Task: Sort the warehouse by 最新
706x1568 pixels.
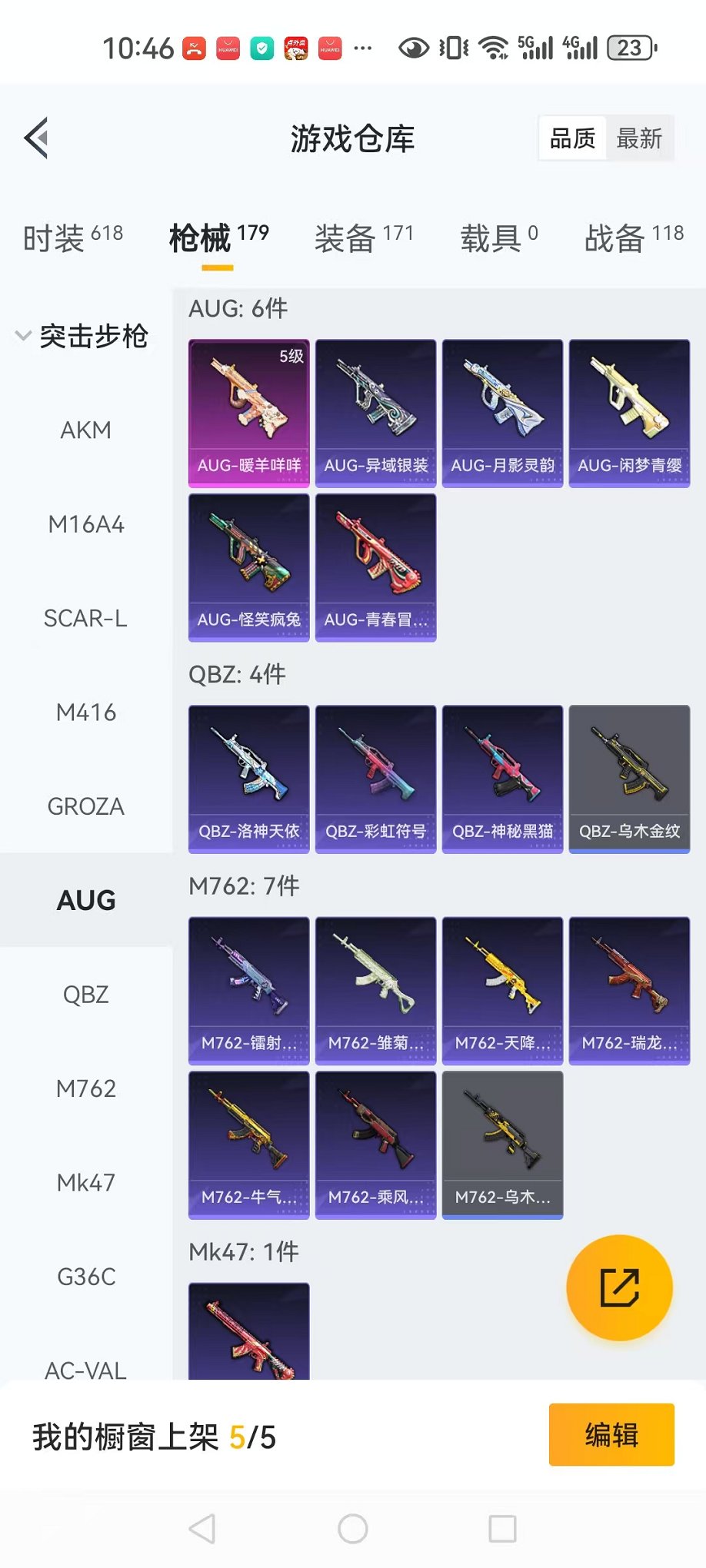Action: pos(639,139)
